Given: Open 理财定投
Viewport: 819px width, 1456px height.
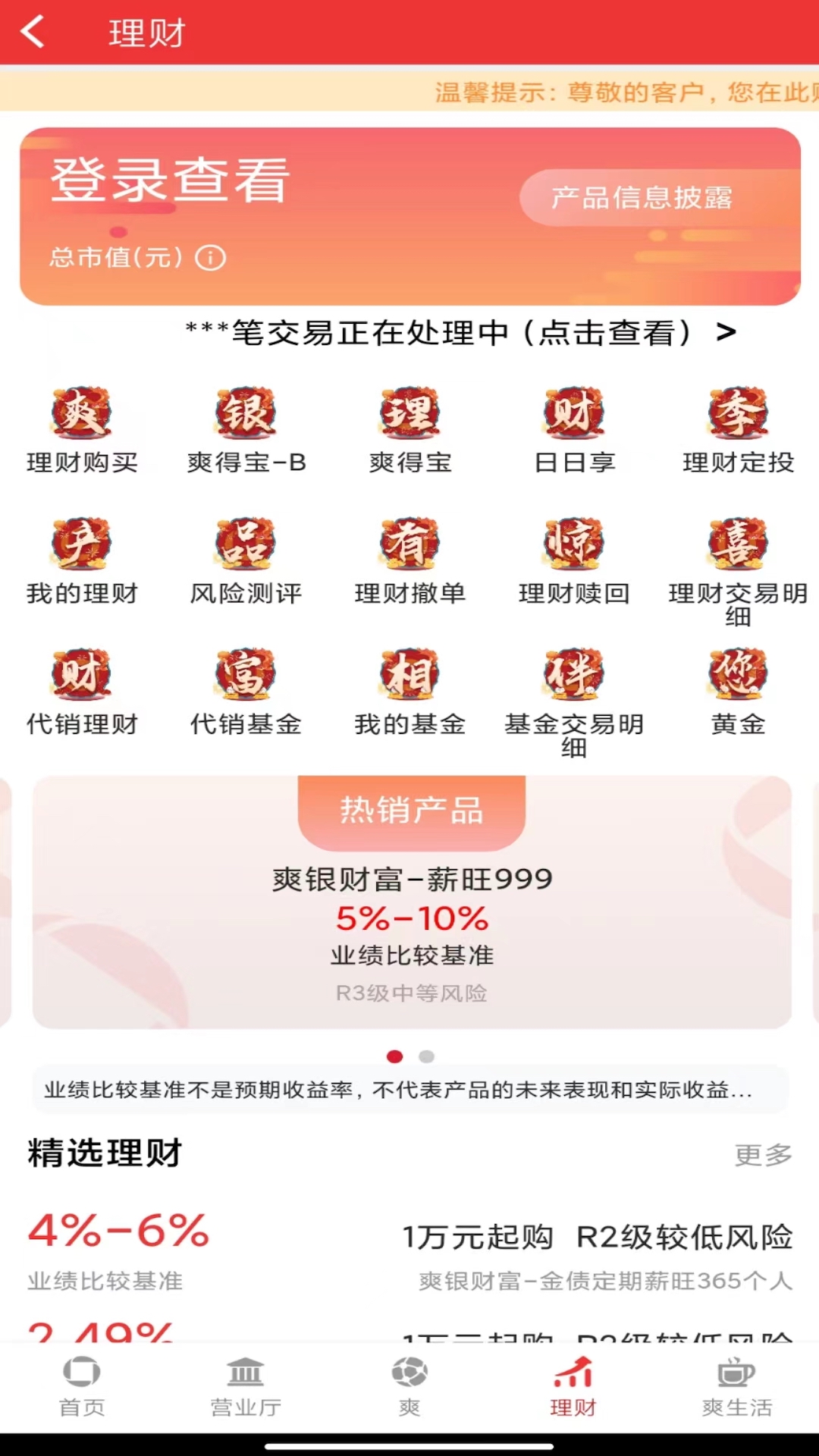Looking at the screenshot, I should pyautogui.click(x=738, y=429).
